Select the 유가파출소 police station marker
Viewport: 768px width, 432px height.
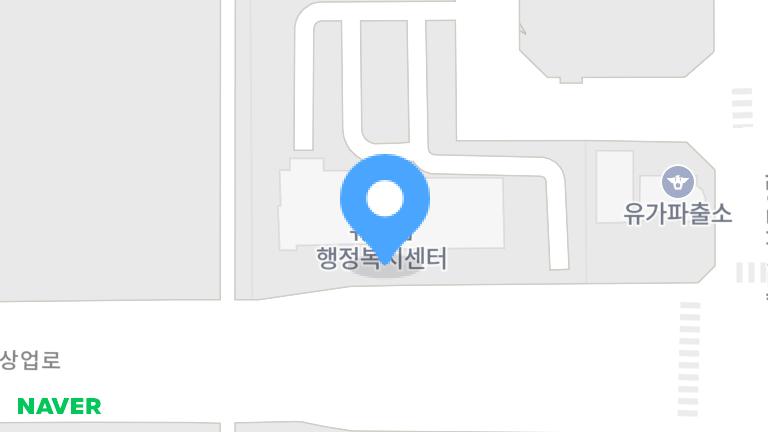click(679, 183)
